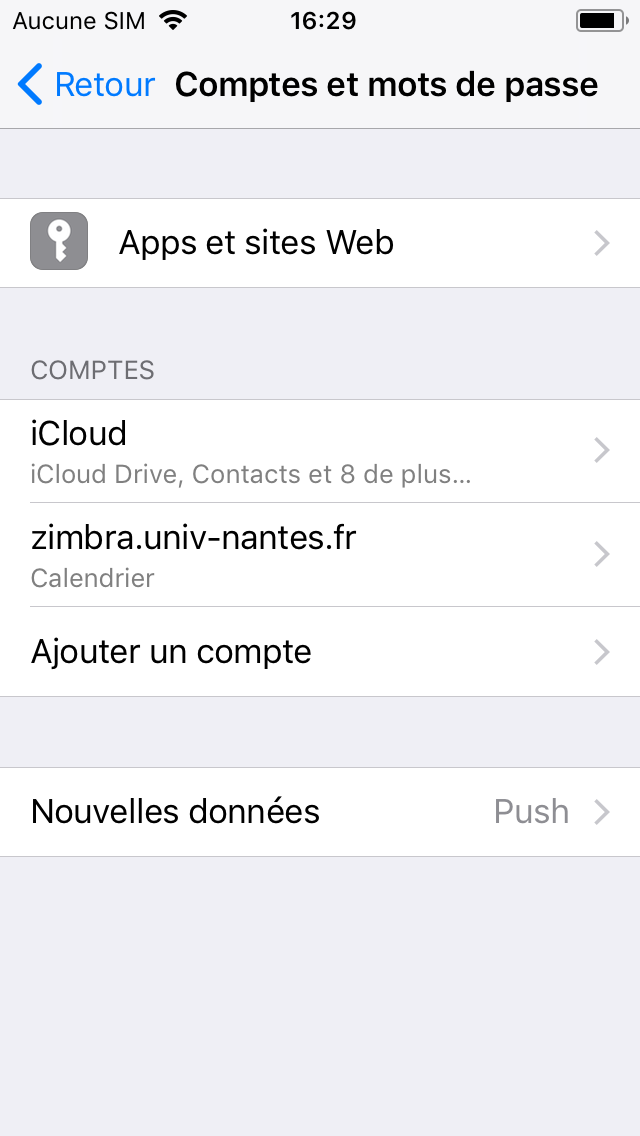Open Apps et sites Web passwords
Viewport: 640px width, 1136px height.
point(320,243)
